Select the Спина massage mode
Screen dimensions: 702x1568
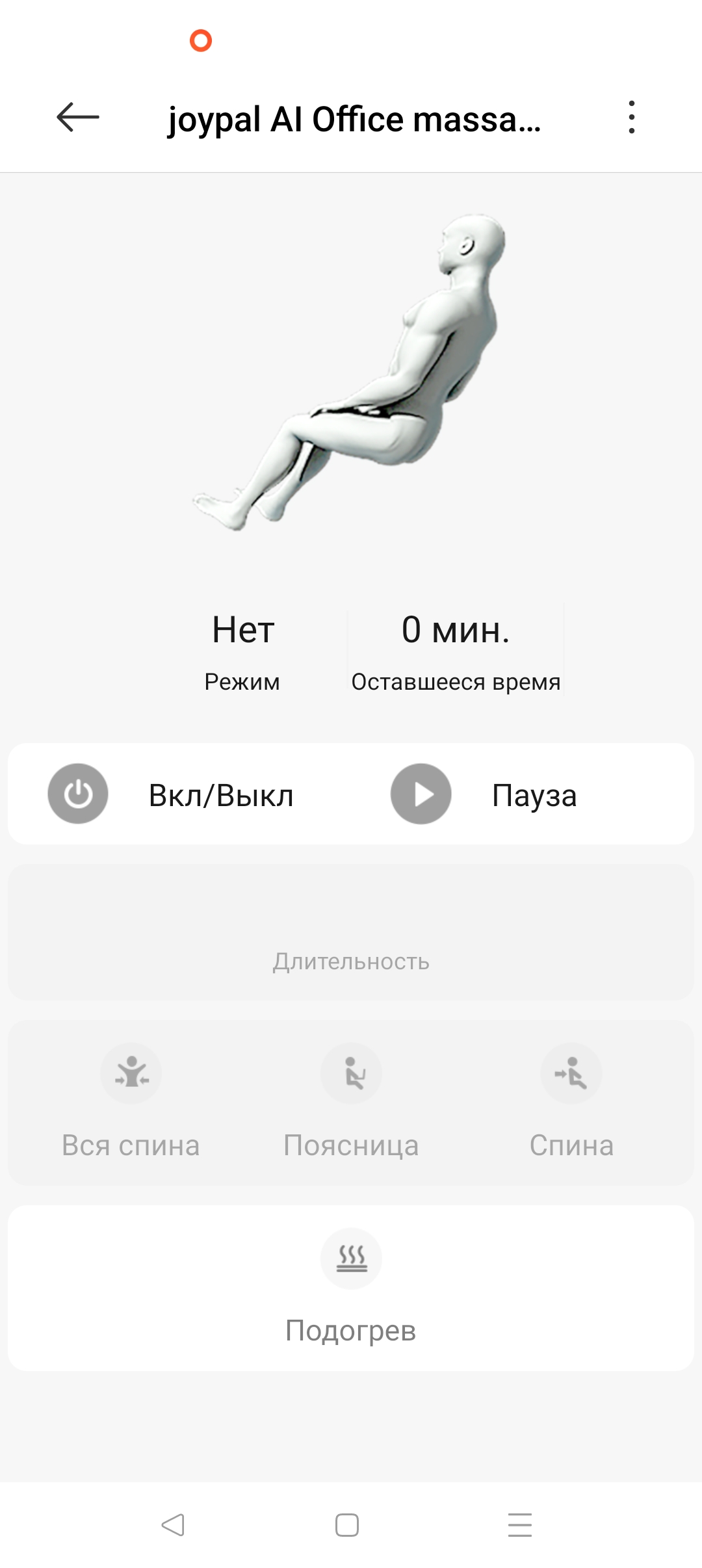point(571,1074)
